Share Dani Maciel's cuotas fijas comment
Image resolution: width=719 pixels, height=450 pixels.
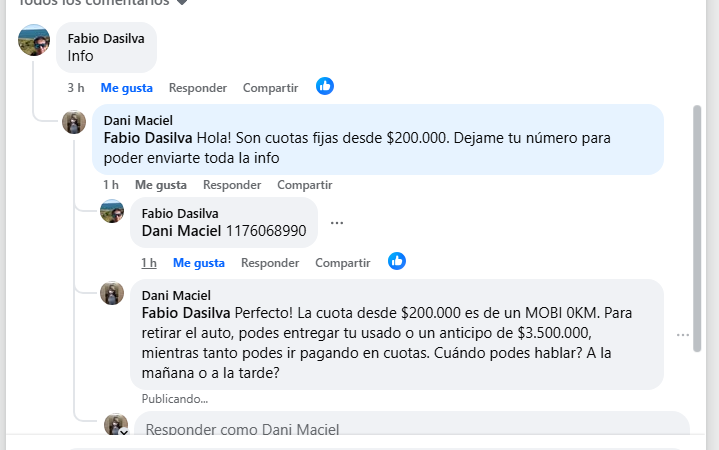click(x=304, y=185)
